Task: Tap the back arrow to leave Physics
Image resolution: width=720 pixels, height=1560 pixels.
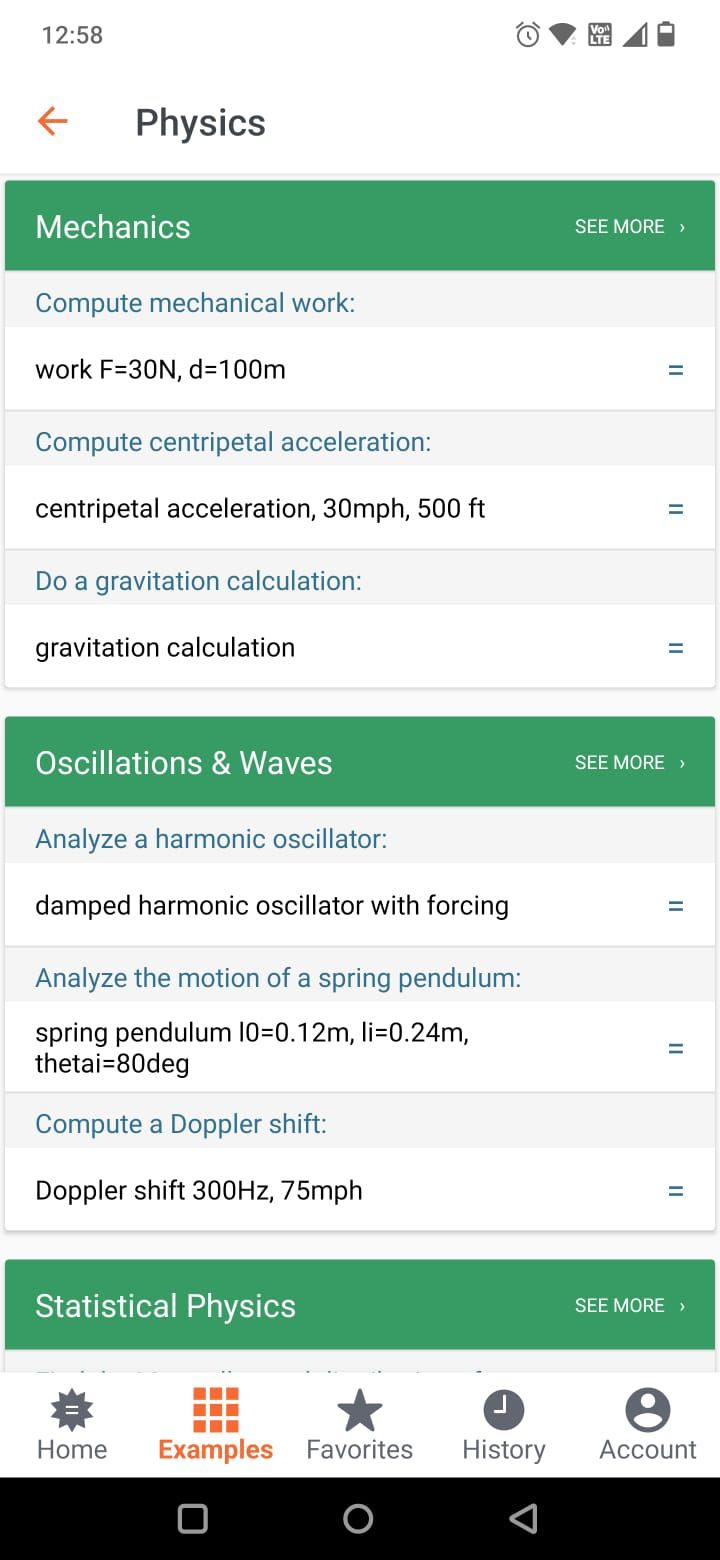Action: click(52, 121)
